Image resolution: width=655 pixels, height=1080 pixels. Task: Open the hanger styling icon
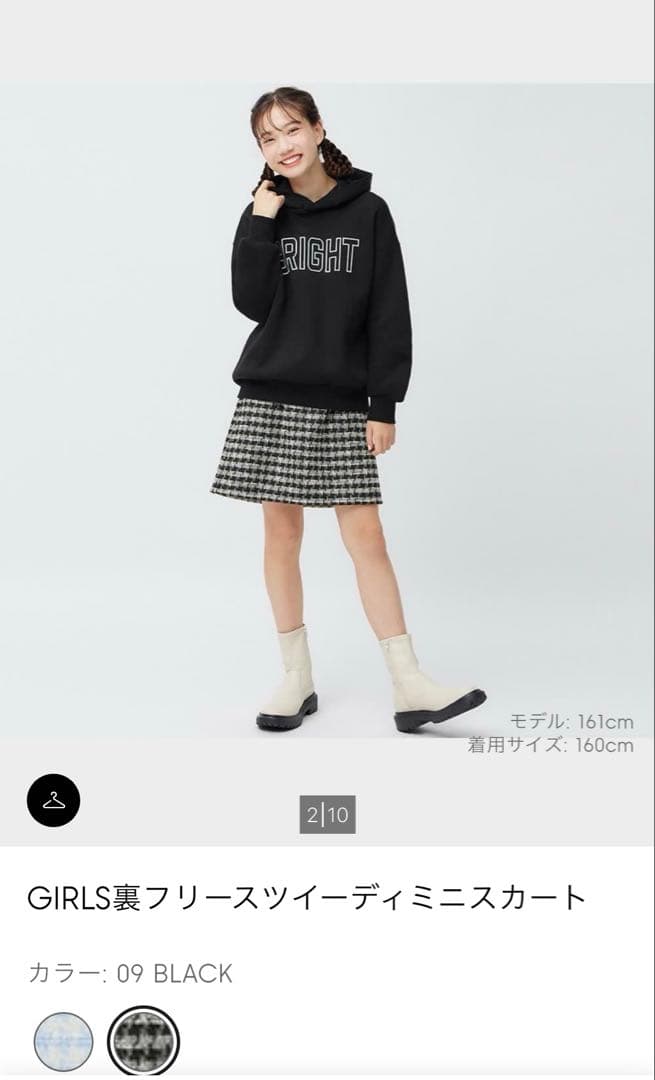[53, 800]
